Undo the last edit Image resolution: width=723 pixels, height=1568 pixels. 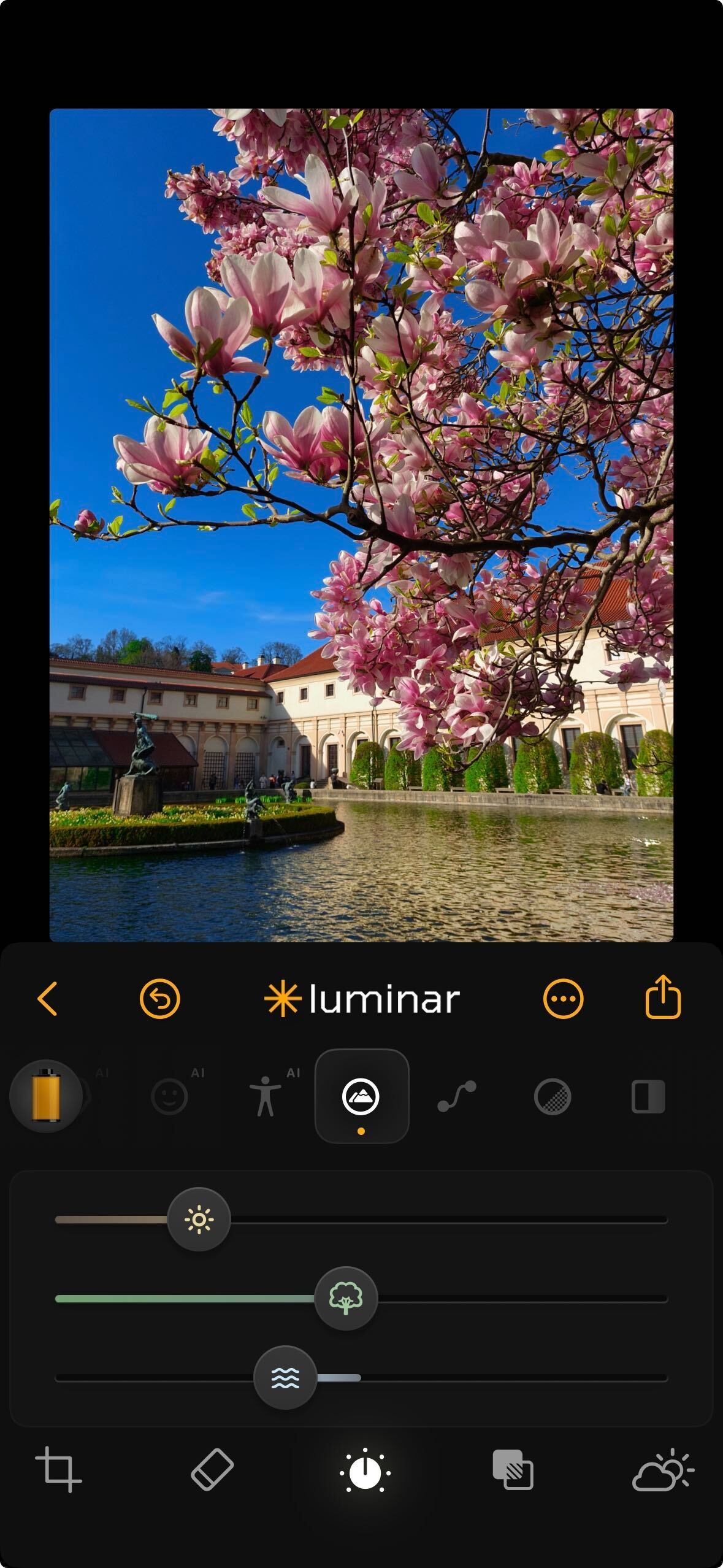160,999
